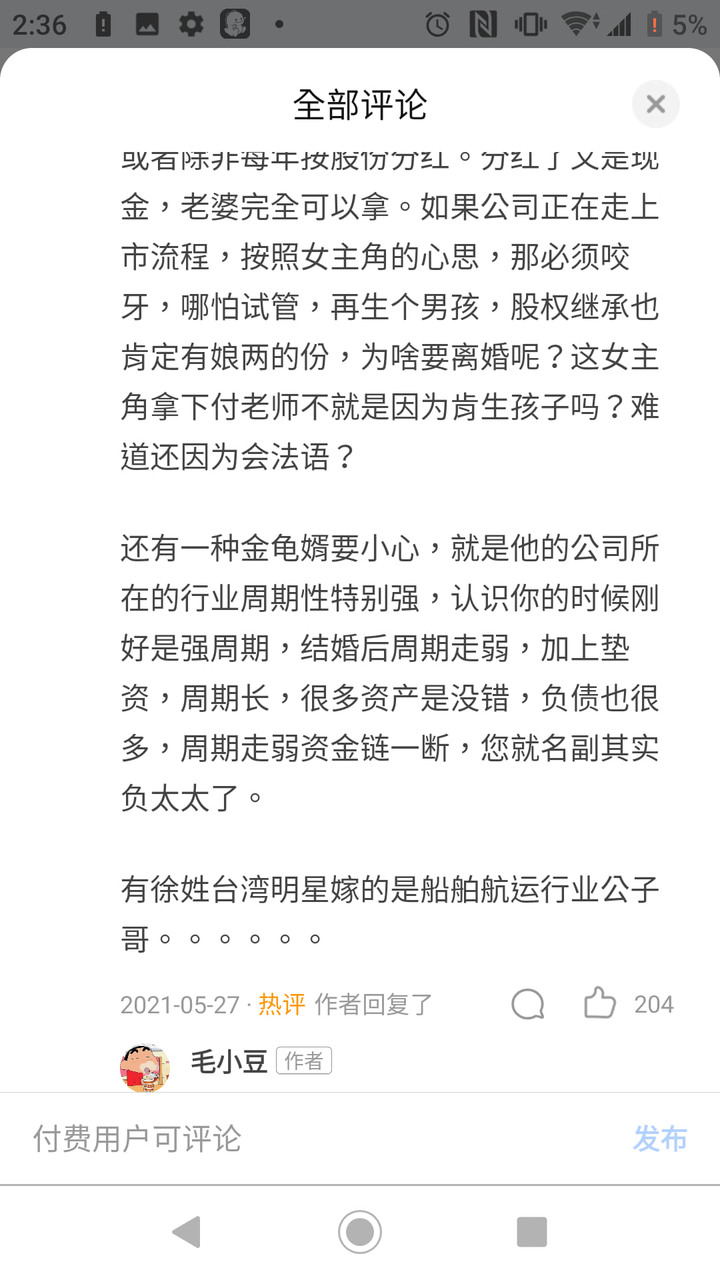This screenshot has height=1280, width=720.
Task: Focus the 付费用户可评论 comment field
Action: point(300,1138)
